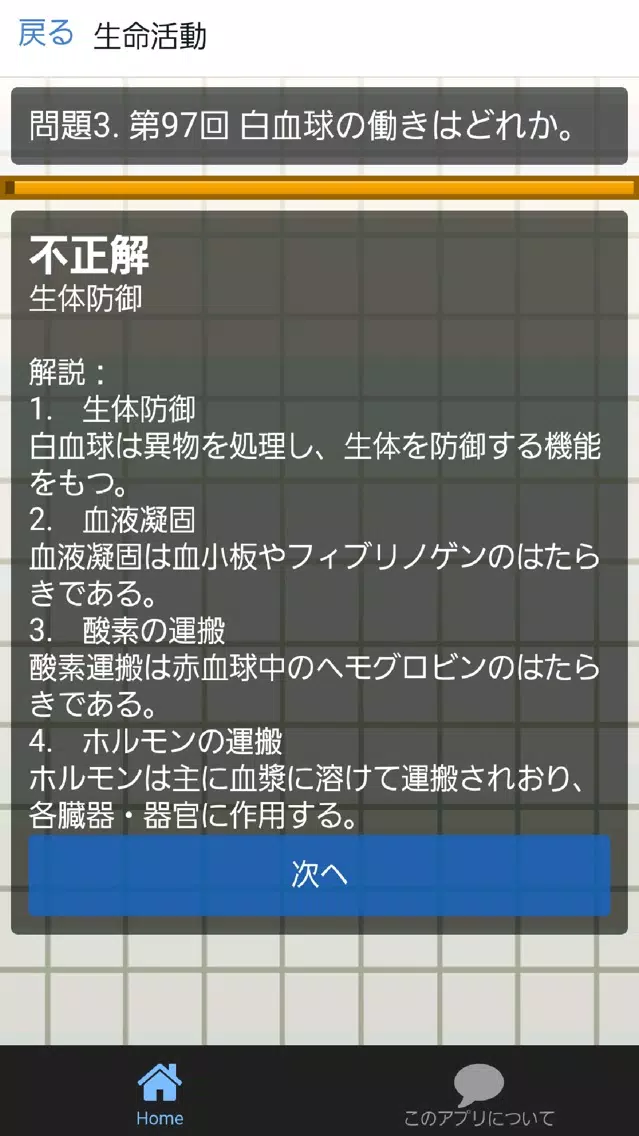Switch to the Home tab
This screenshot has width=639, height=1136.
click(x=159, y=1093)
